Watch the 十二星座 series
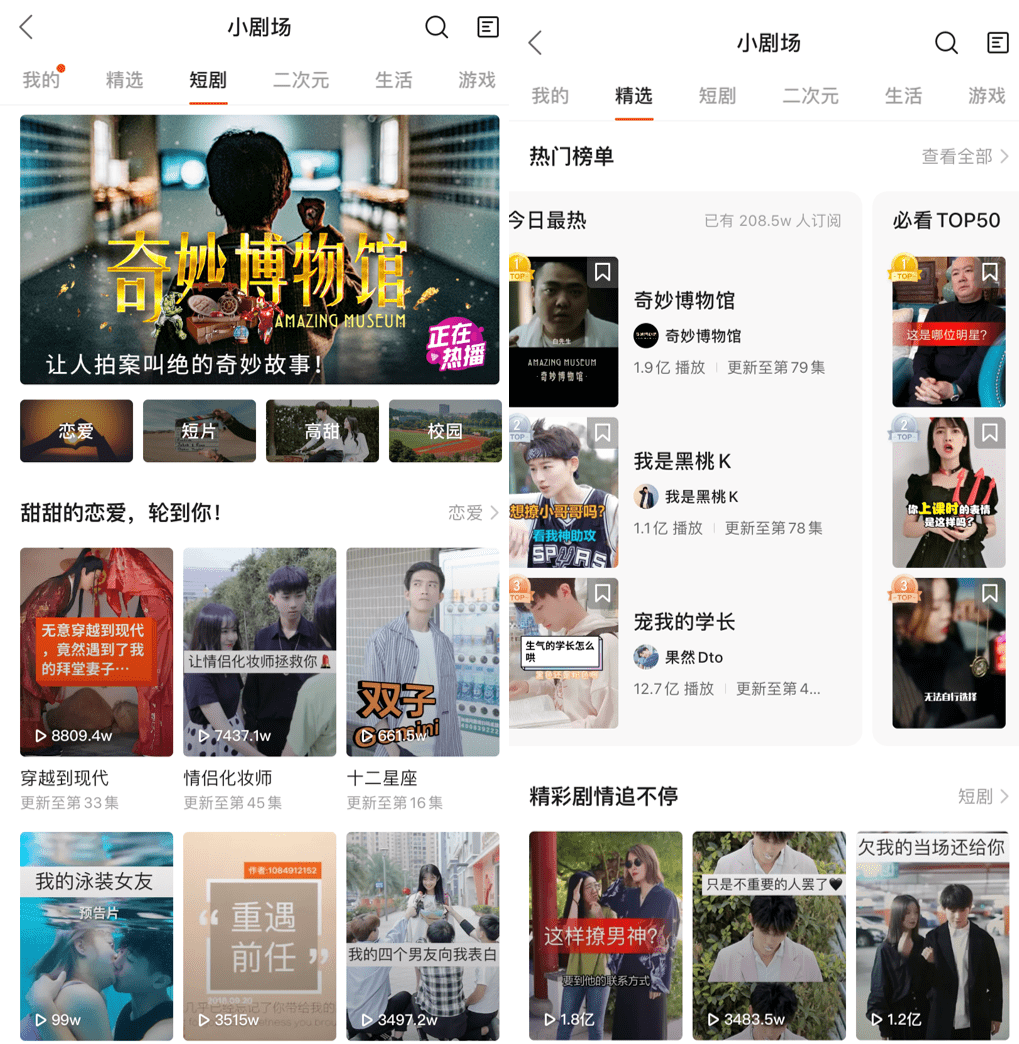1019x1044 pixels. pos(422,652)
